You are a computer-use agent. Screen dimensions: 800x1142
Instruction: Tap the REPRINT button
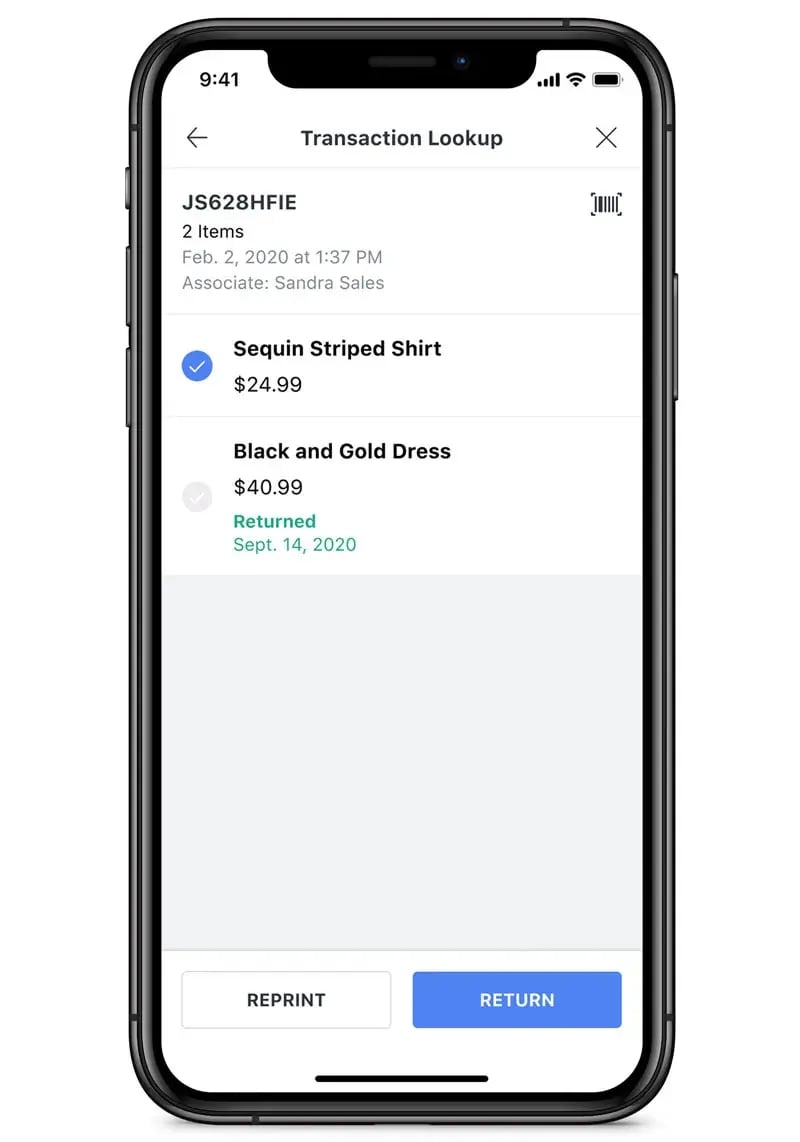tap(286, 1000)
